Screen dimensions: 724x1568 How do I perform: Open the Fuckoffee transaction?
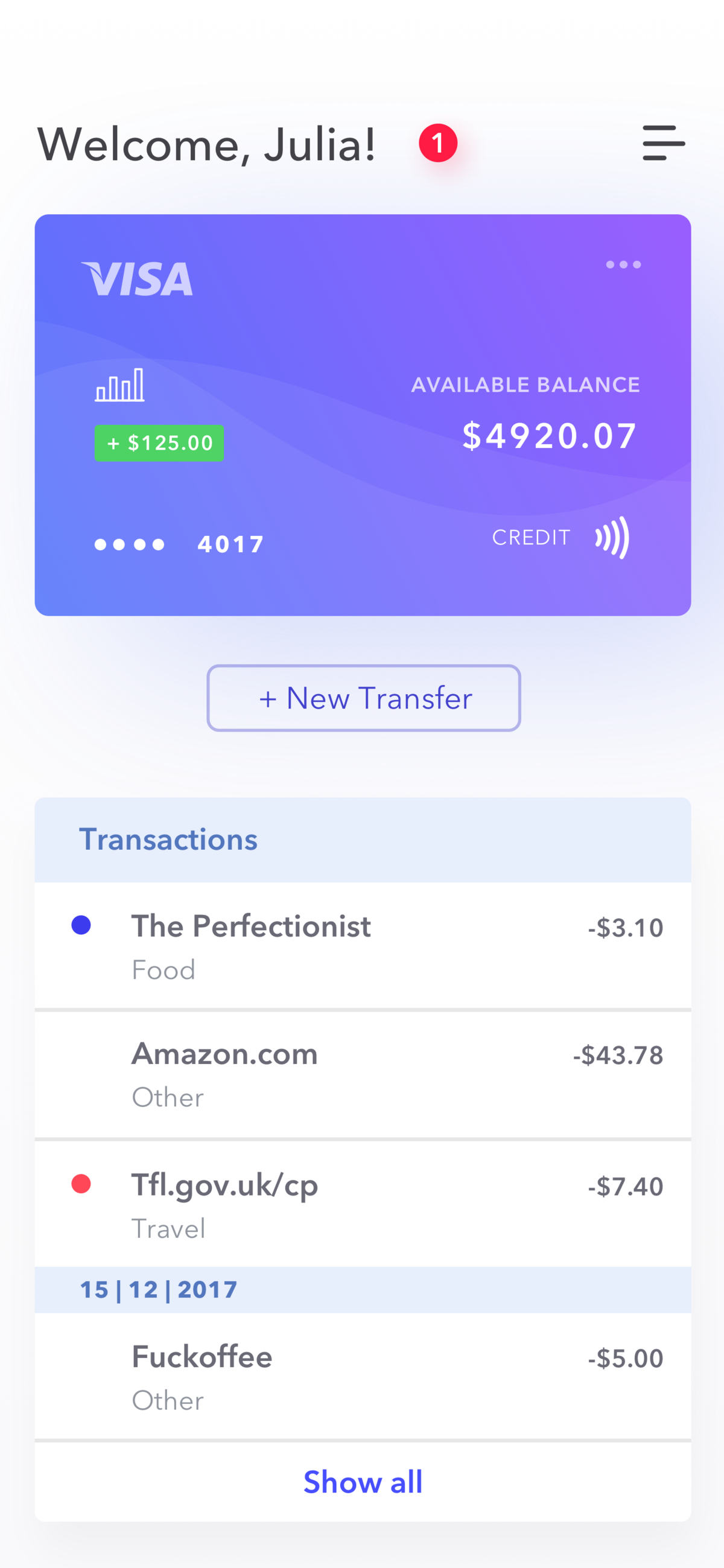(x=363, y=1376)
